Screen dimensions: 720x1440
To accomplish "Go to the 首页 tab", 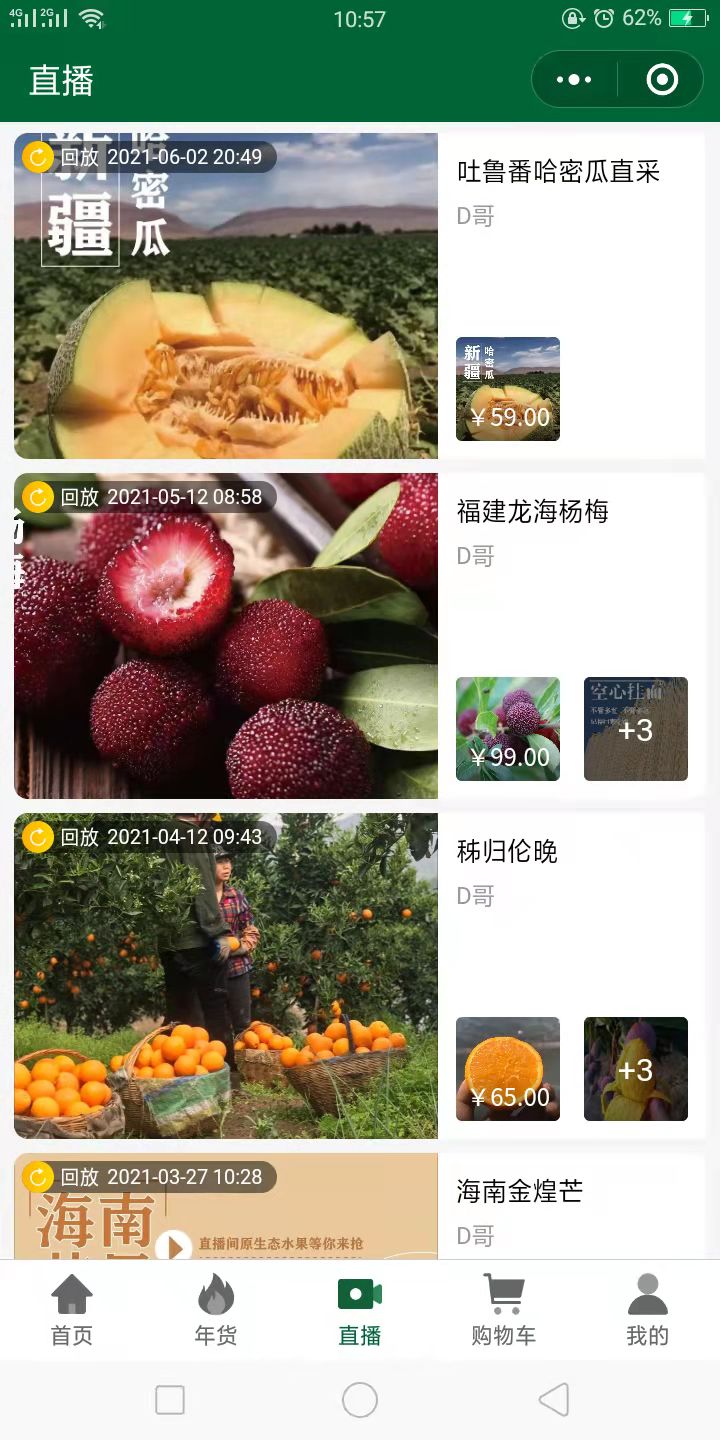I will pyautogui.click(x=72, y=1310).
